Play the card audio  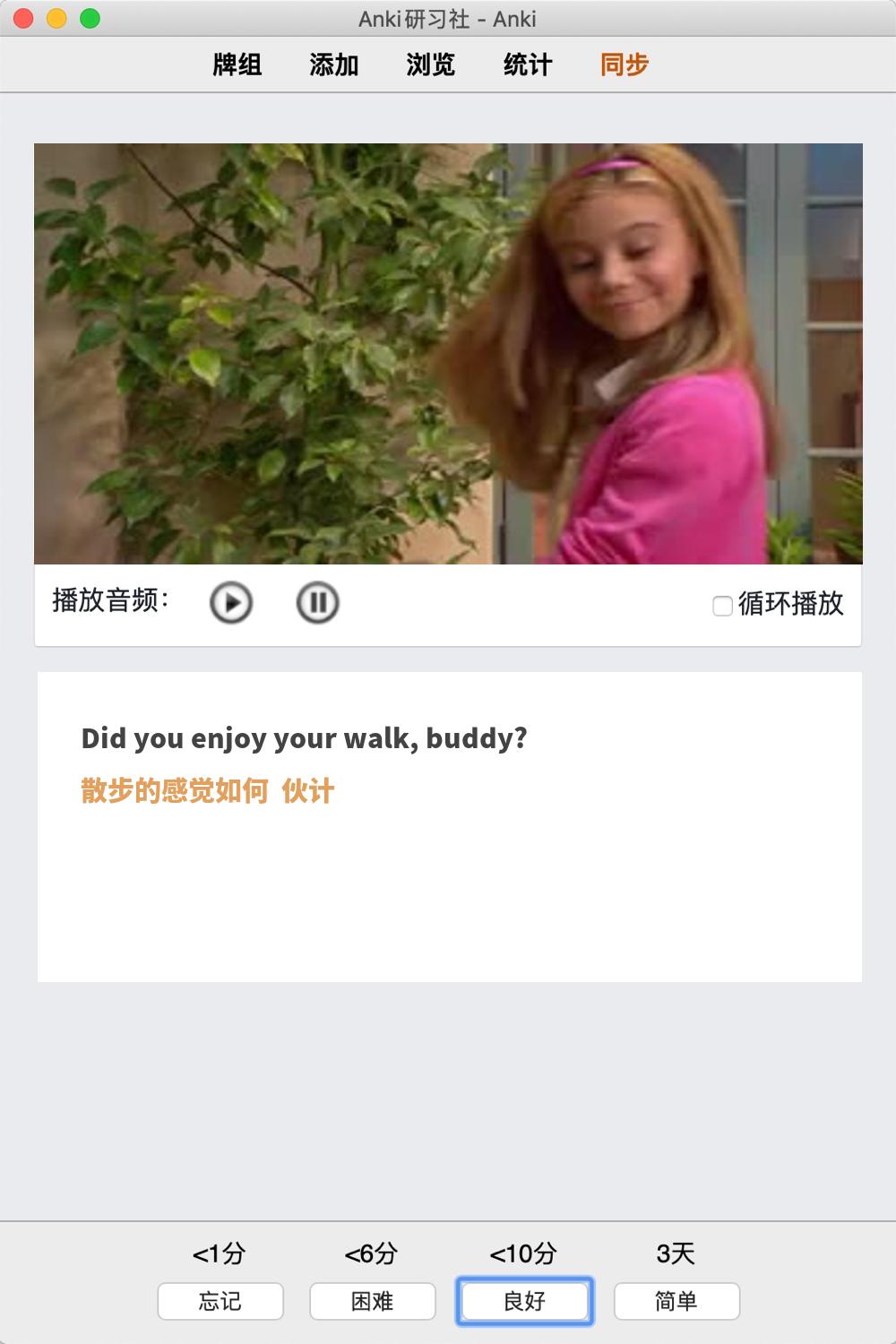(x=231, y=603)
